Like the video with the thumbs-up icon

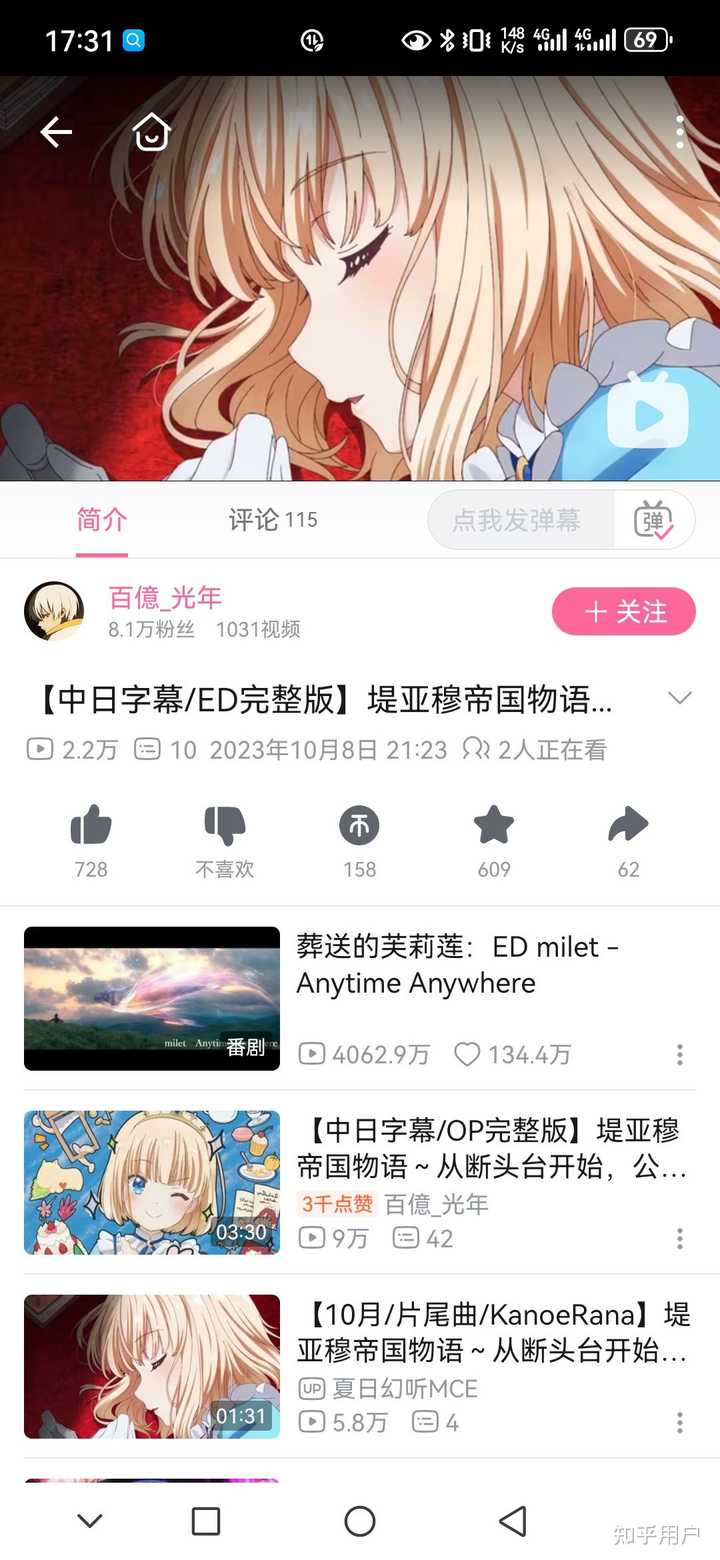point(91,826)
